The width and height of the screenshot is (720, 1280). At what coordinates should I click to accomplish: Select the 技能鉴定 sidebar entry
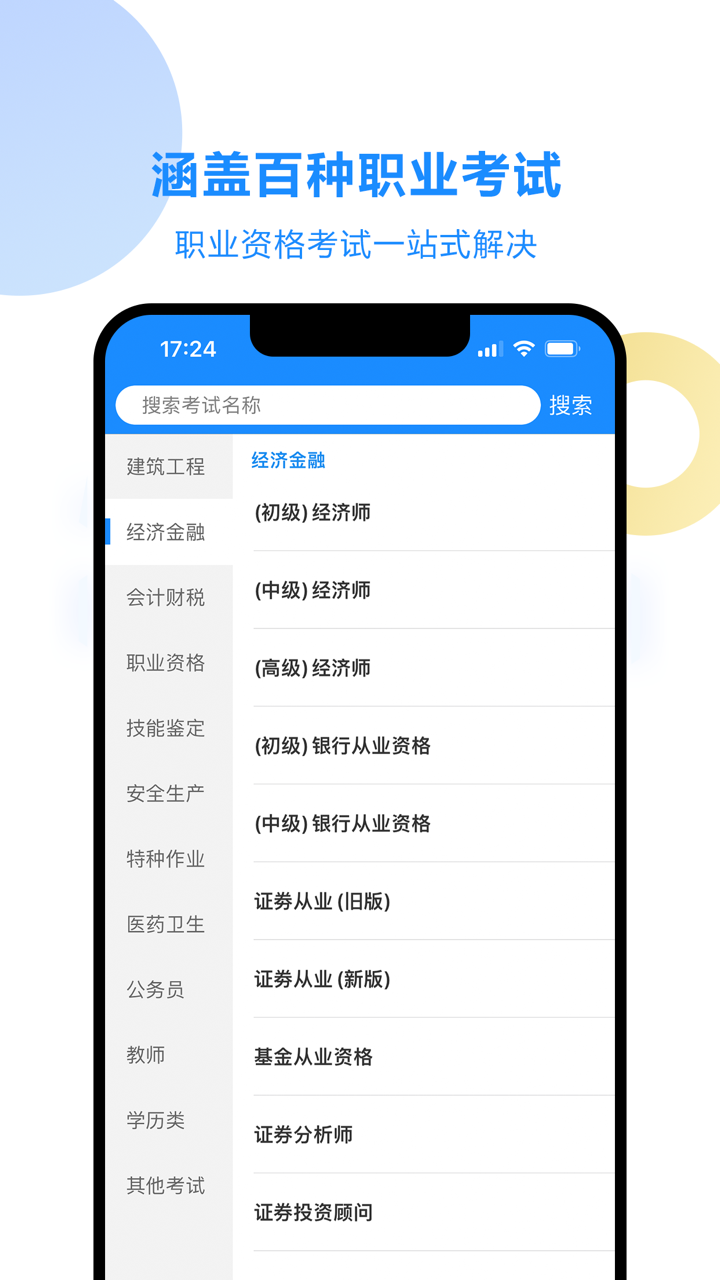pyautogui.click(x=164, y=728)
